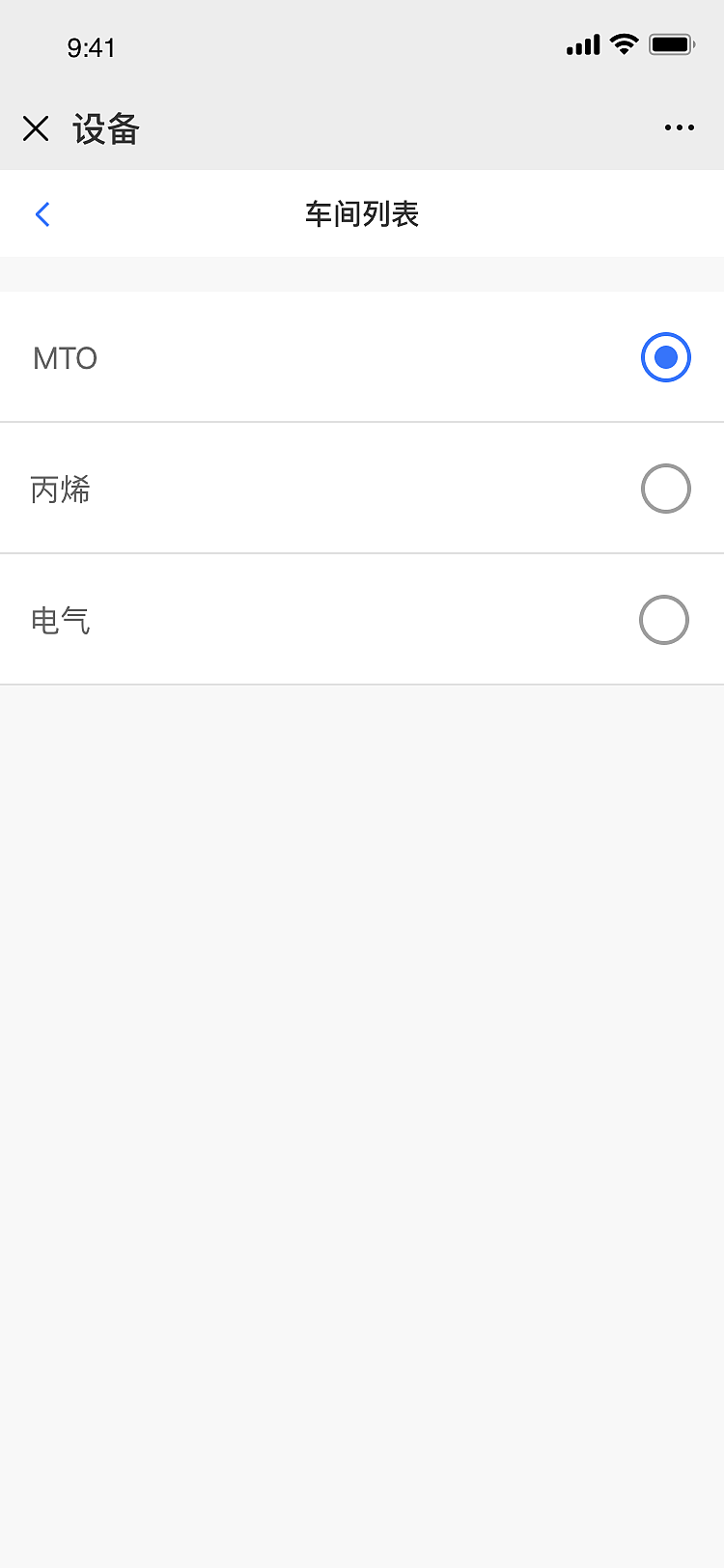
Task: Select 丙烯 as the active workshop
Action: [665, 489]
